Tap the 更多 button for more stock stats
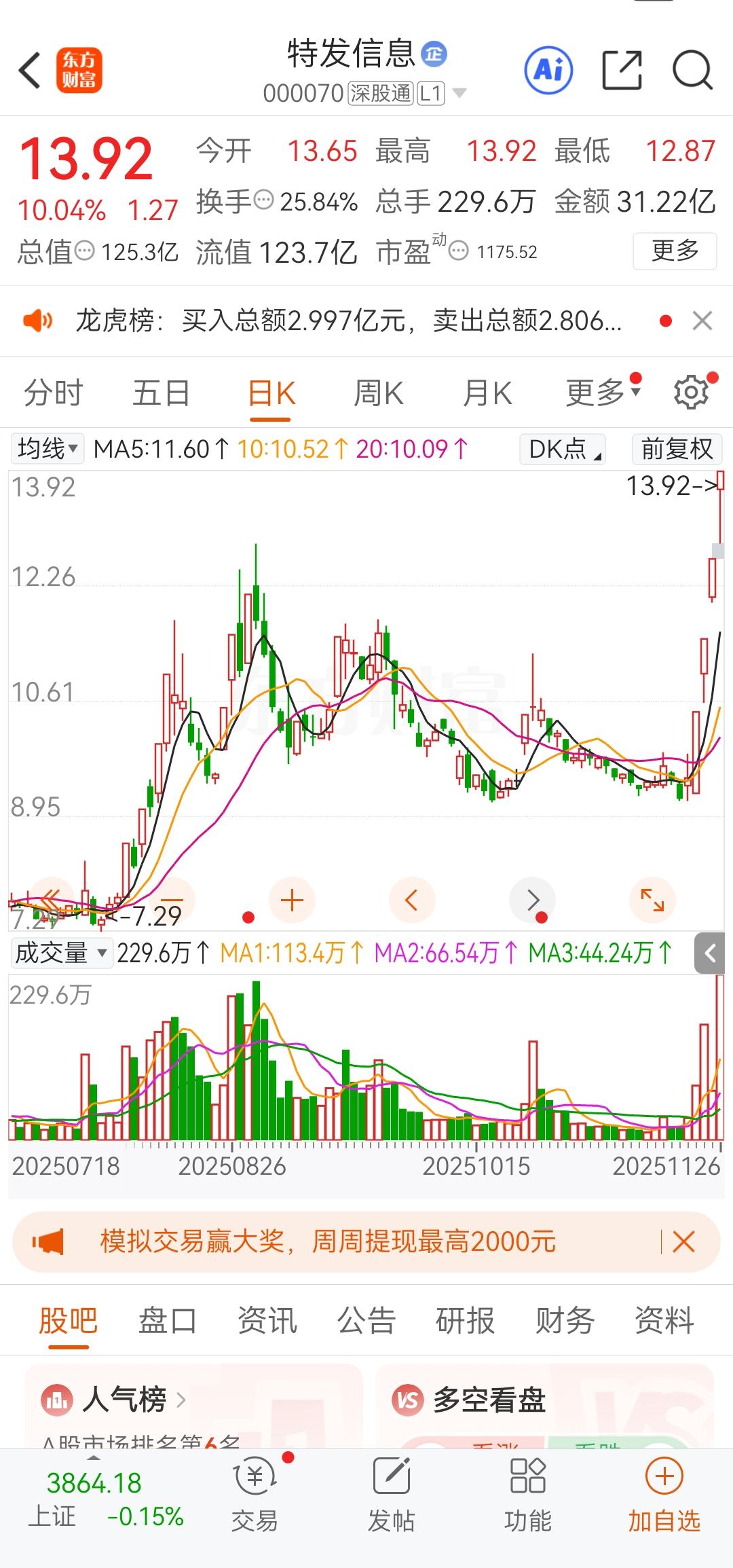733x1568 pixels. click(x=675, y=251)
